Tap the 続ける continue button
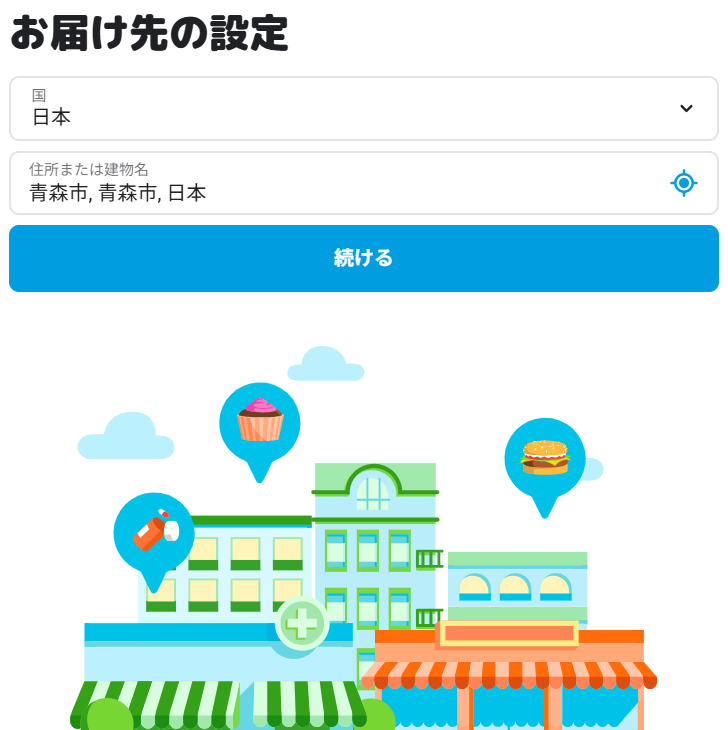Image resolution: width=728 pixels, height=730 pixels. pos(363,259)
